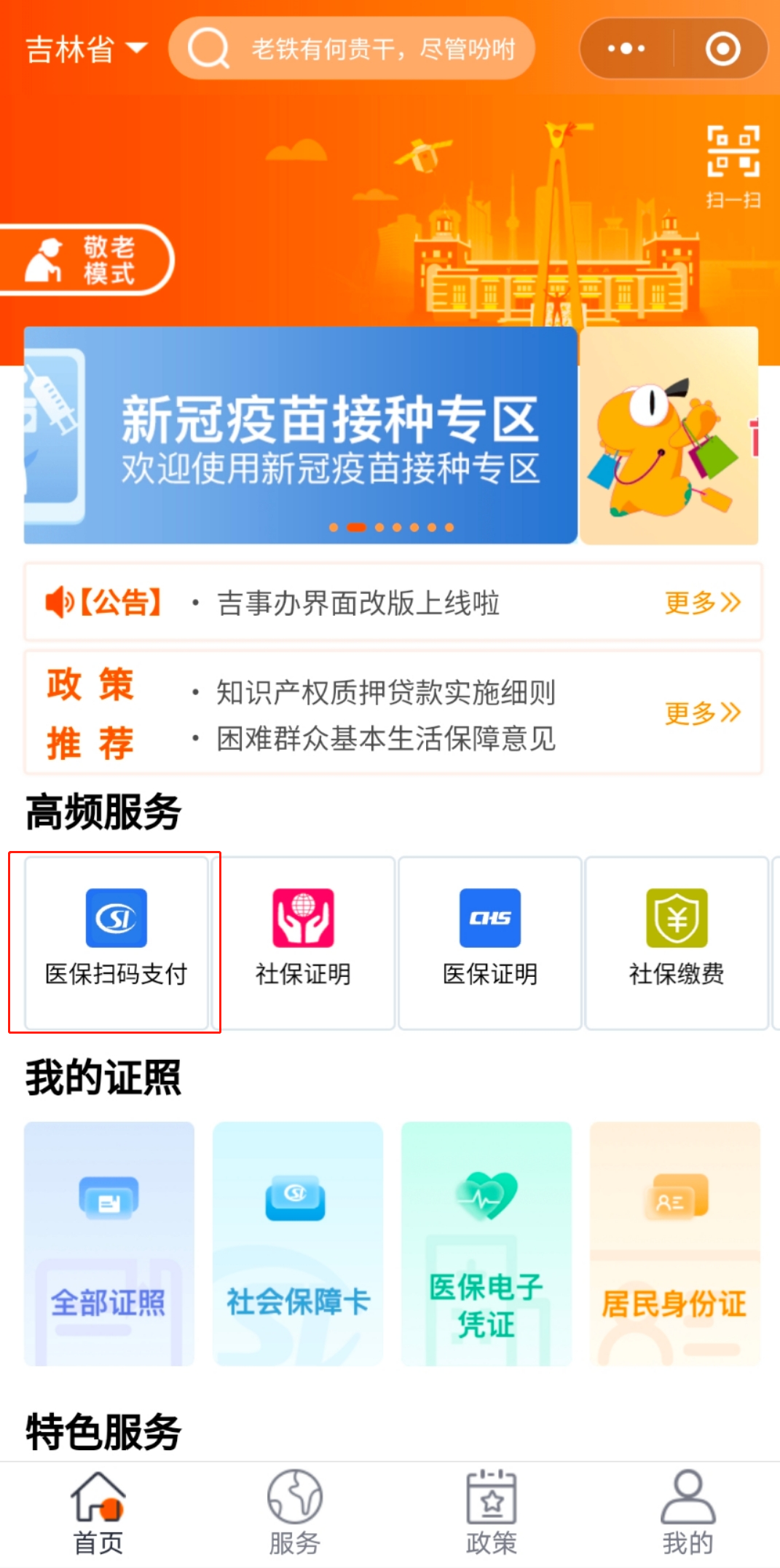Open 社会保障卡 card
This screenshot has height=1568, width=780.
coord(298,1243)
